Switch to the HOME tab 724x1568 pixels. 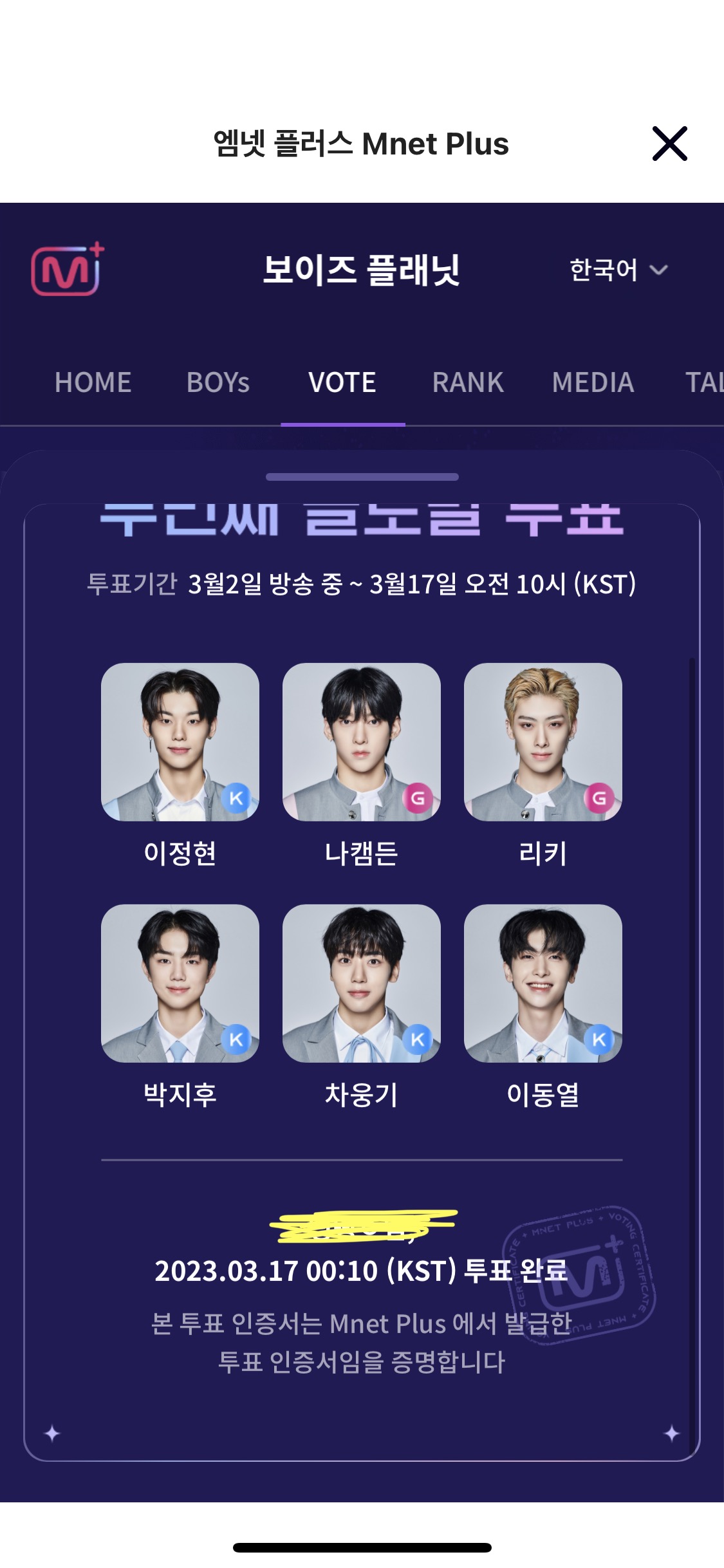[93, 382]
